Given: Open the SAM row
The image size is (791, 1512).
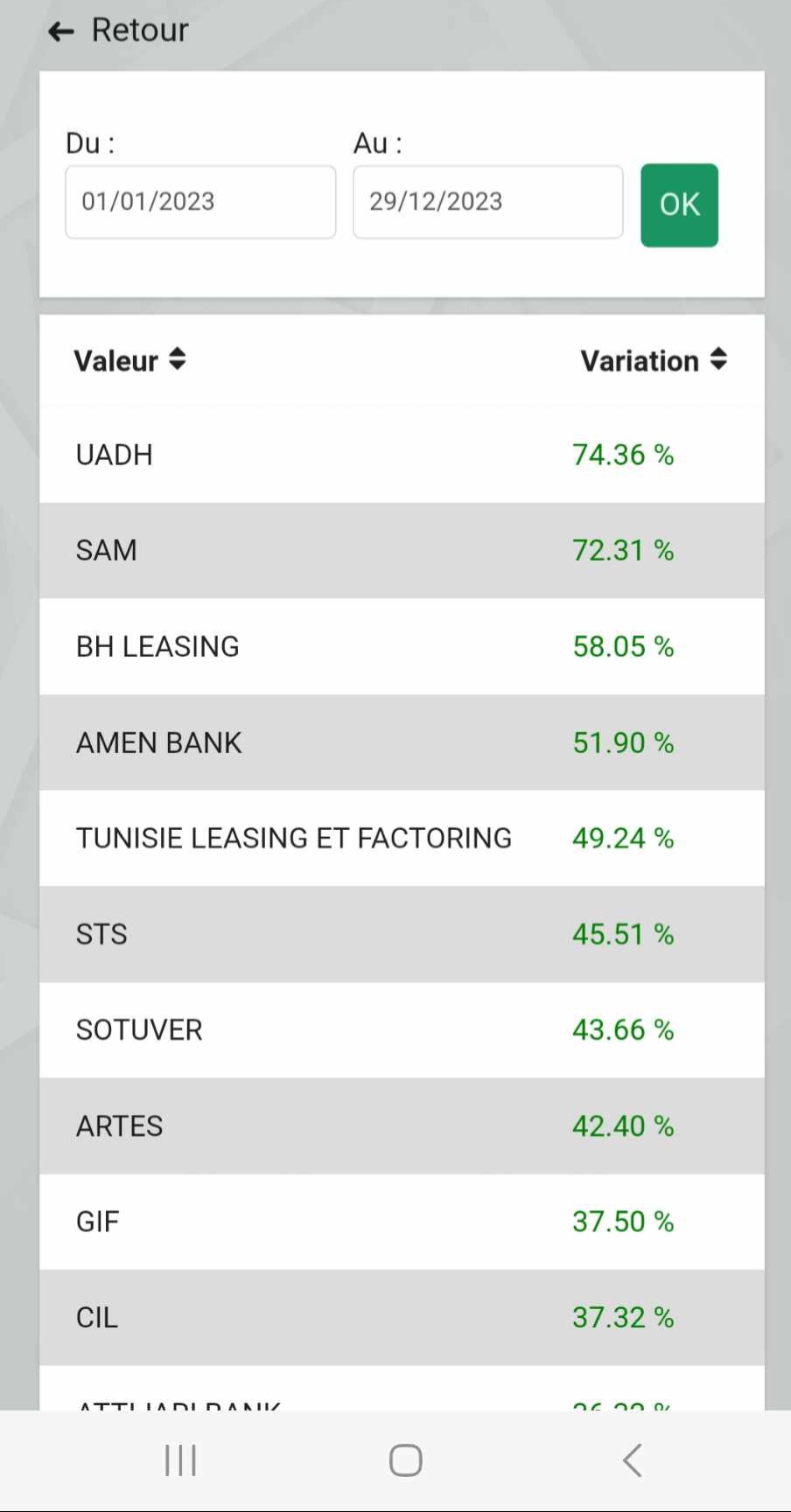Looking at the screenshot, I should click(402, 551).
